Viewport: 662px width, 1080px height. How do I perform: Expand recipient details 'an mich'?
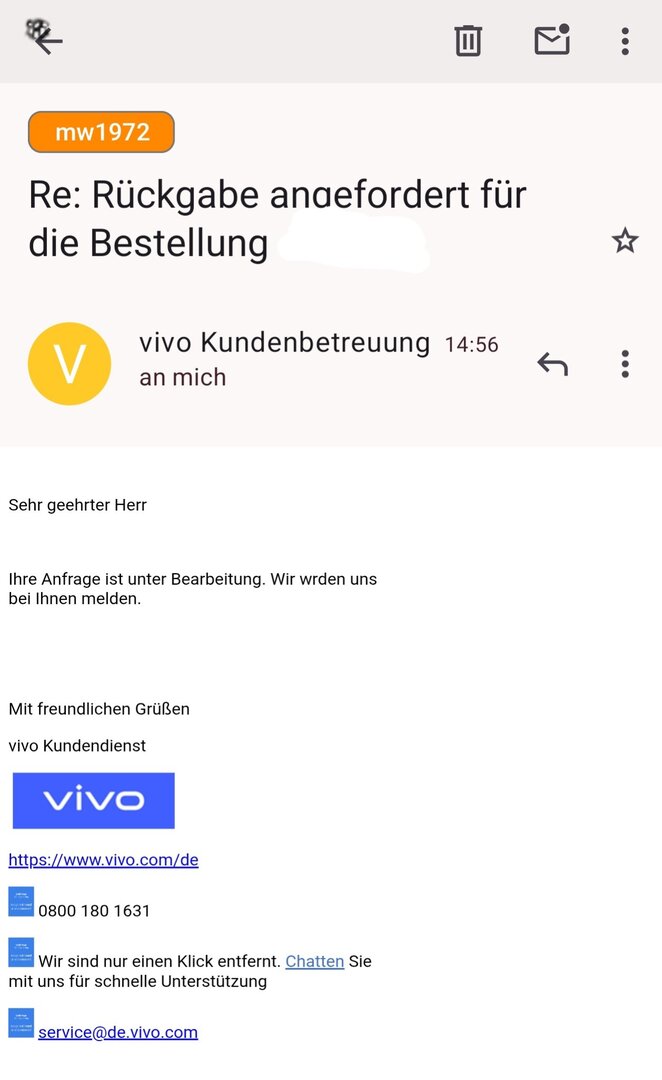(x=183, y=378)
